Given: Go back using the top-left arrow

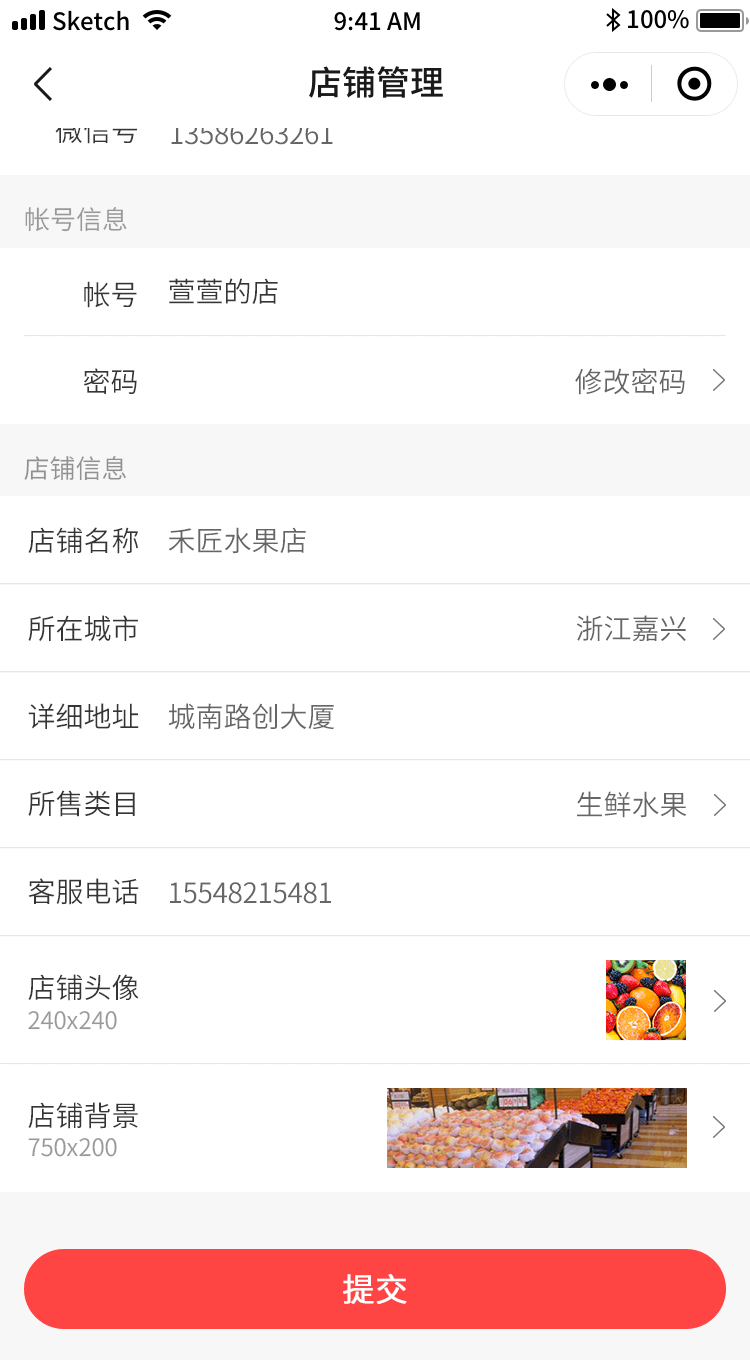Looking at the screenshot, I should [x=42, y=84].
